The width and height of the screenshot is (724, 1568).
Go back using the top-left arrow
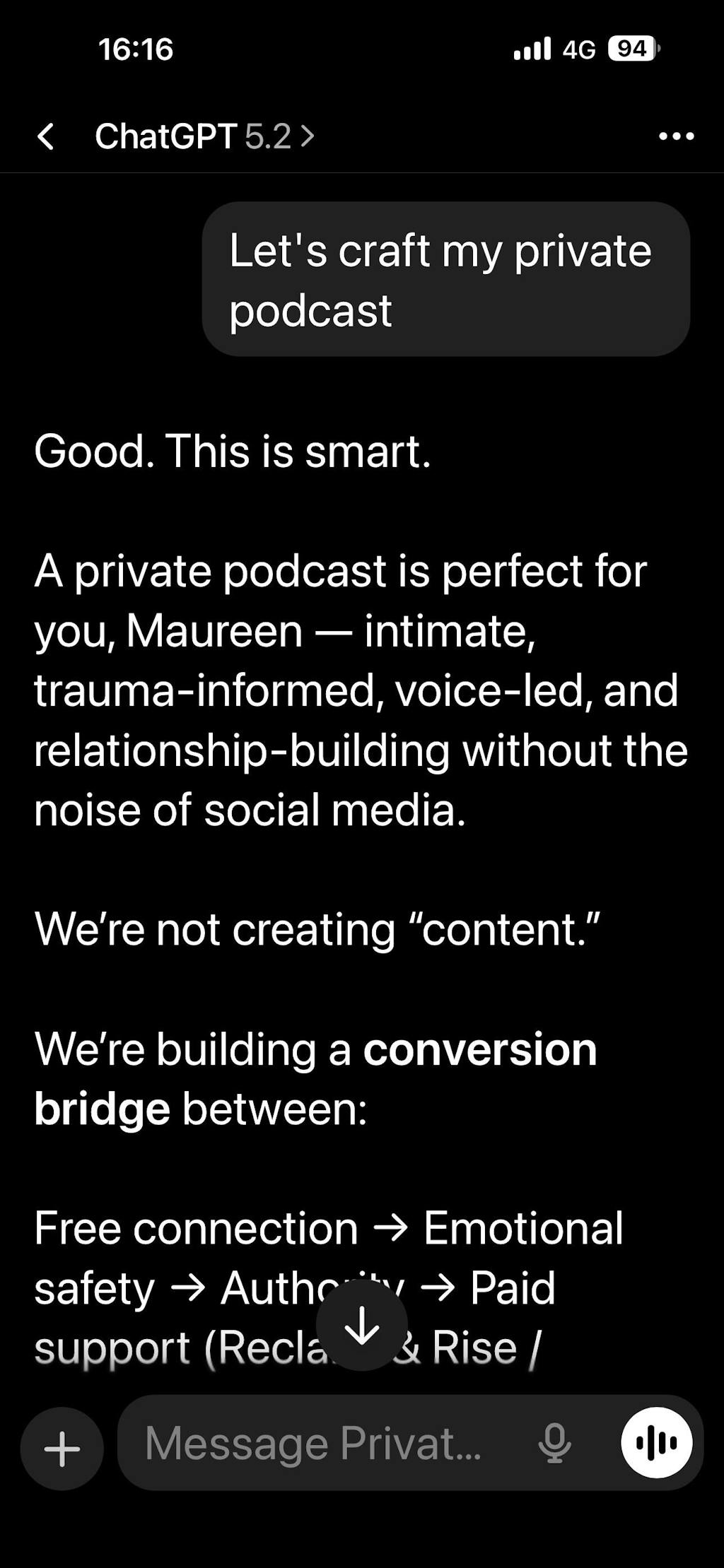[x=46, y=136]
